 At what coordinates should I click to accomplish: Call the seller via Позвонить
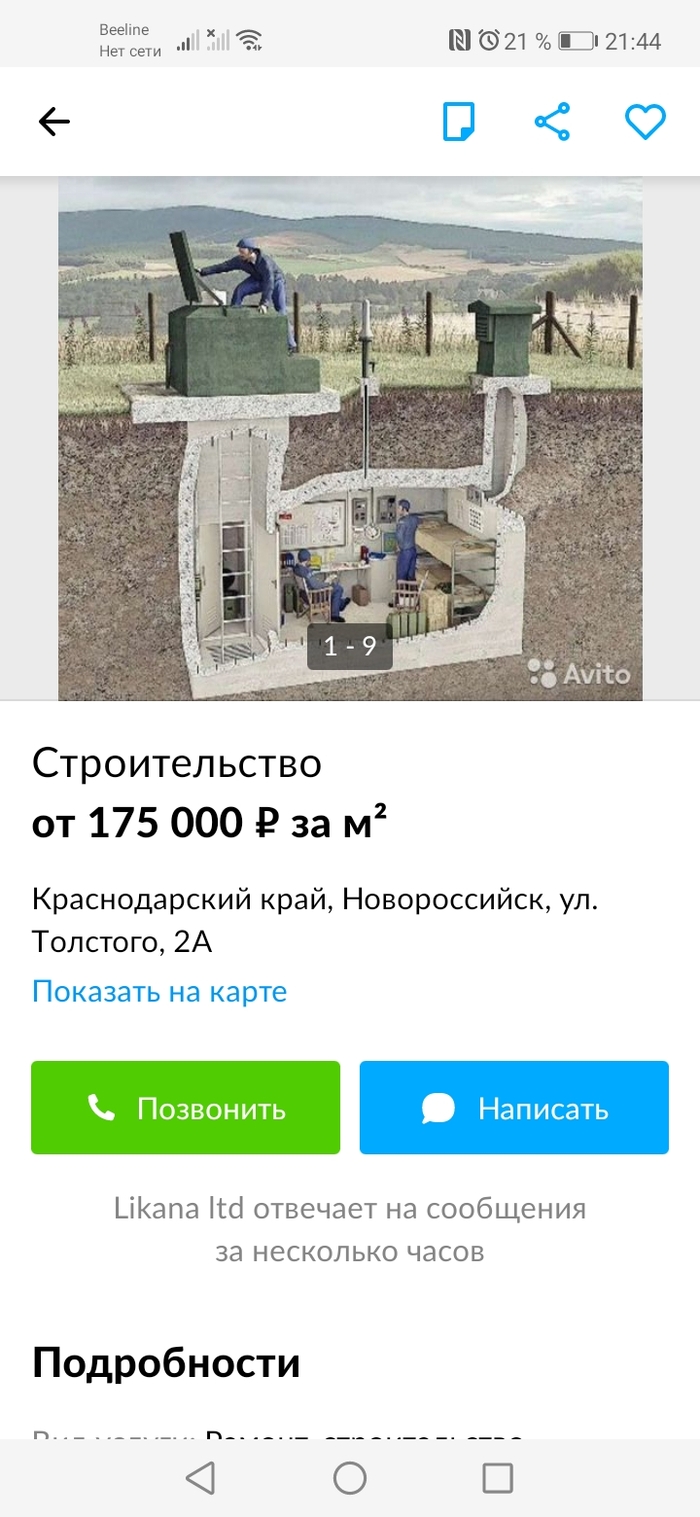pyautogui.click(x=186, y=1108)
